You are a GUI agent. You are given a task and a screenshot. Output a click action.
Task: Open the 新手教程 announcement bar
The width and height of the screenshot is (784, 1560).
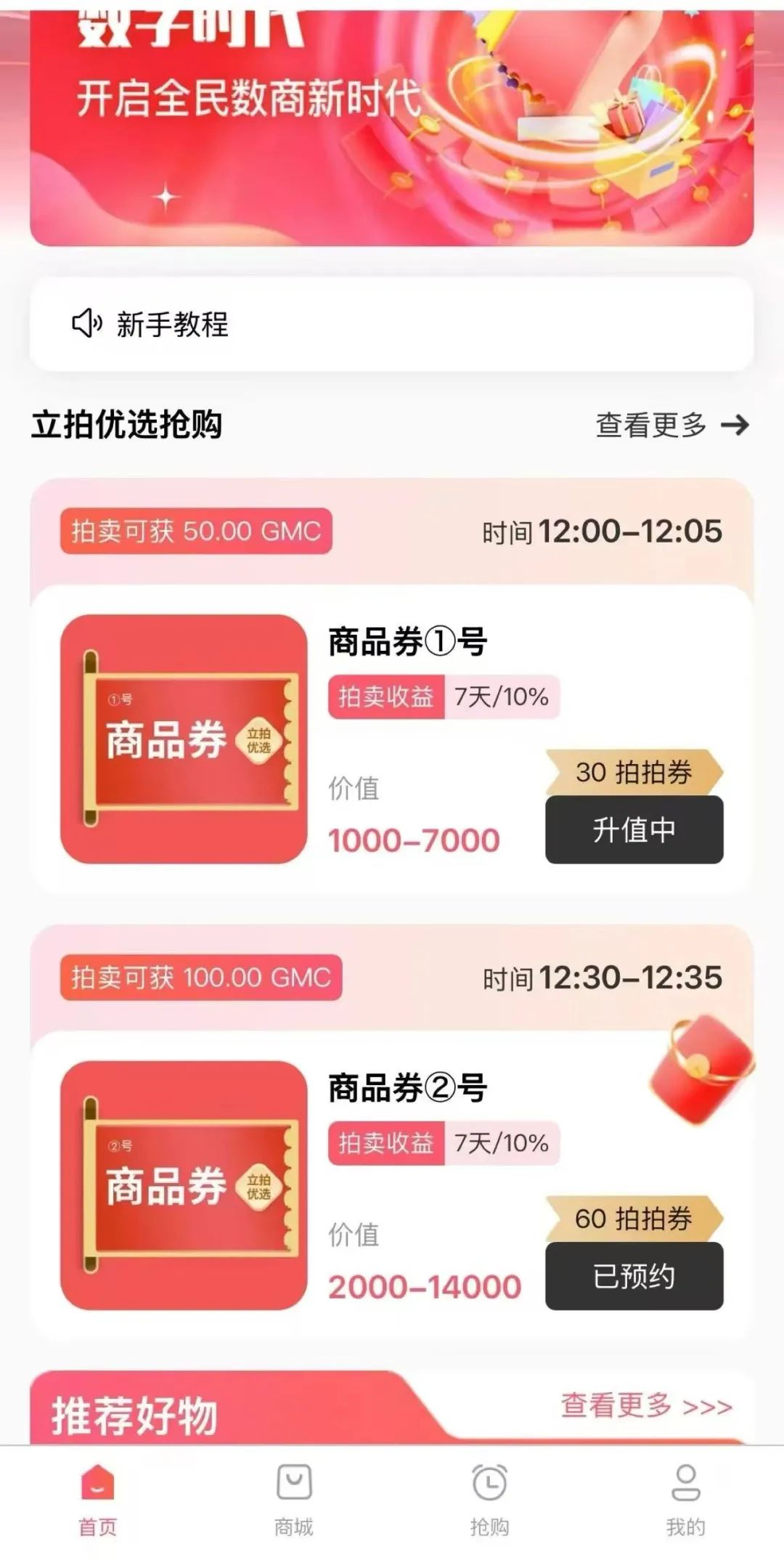(x=391, y=324)
